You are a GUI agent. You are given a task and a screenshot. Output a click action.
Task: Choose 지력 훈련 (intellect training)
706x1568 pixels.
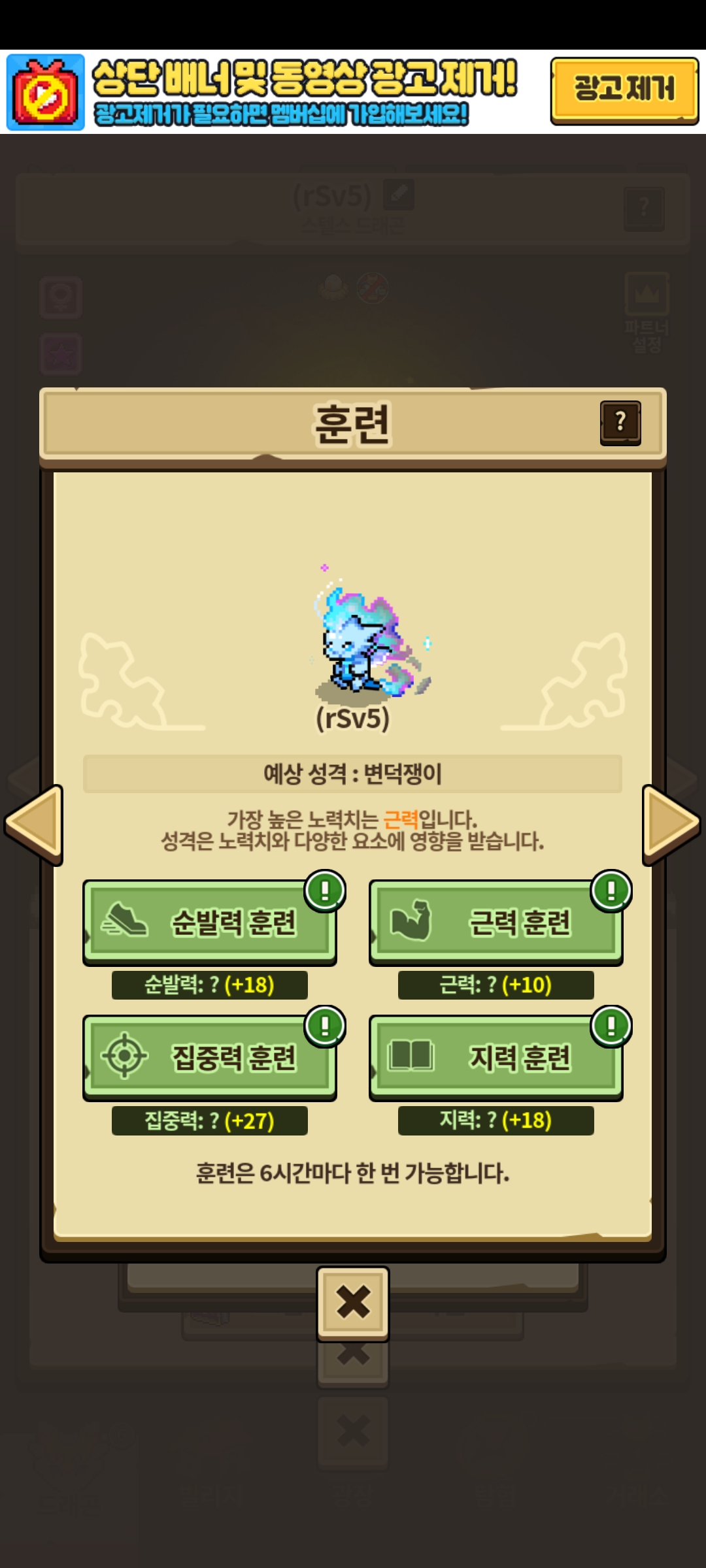pyautogui.click(x=496, y=1057)
